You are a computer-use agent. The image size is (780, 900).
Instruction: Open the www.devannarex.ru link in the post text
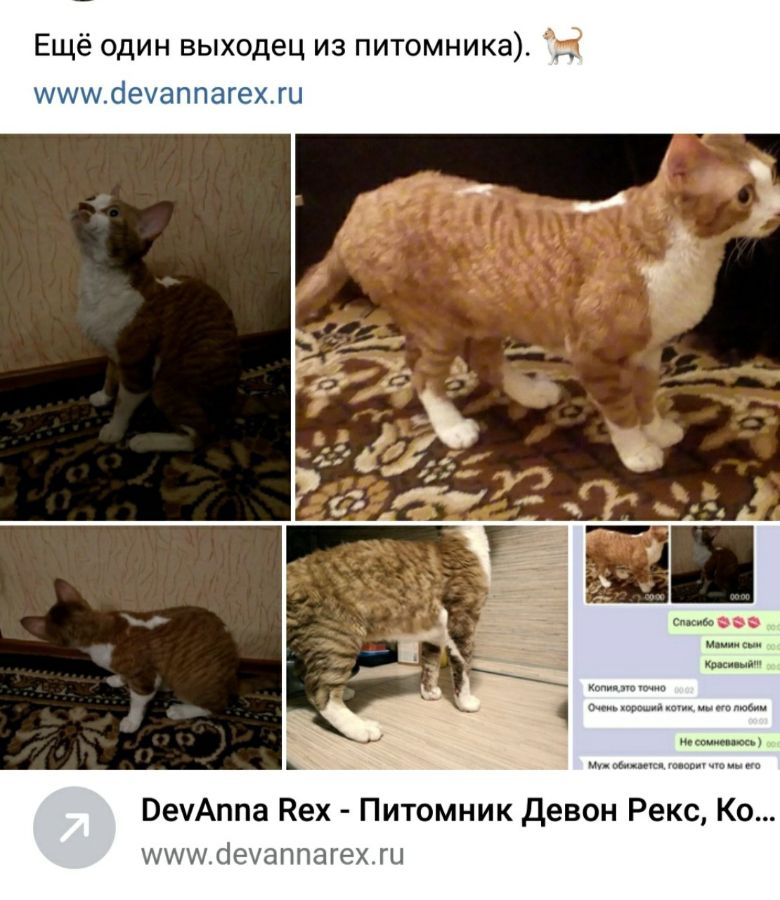(168, 94)
